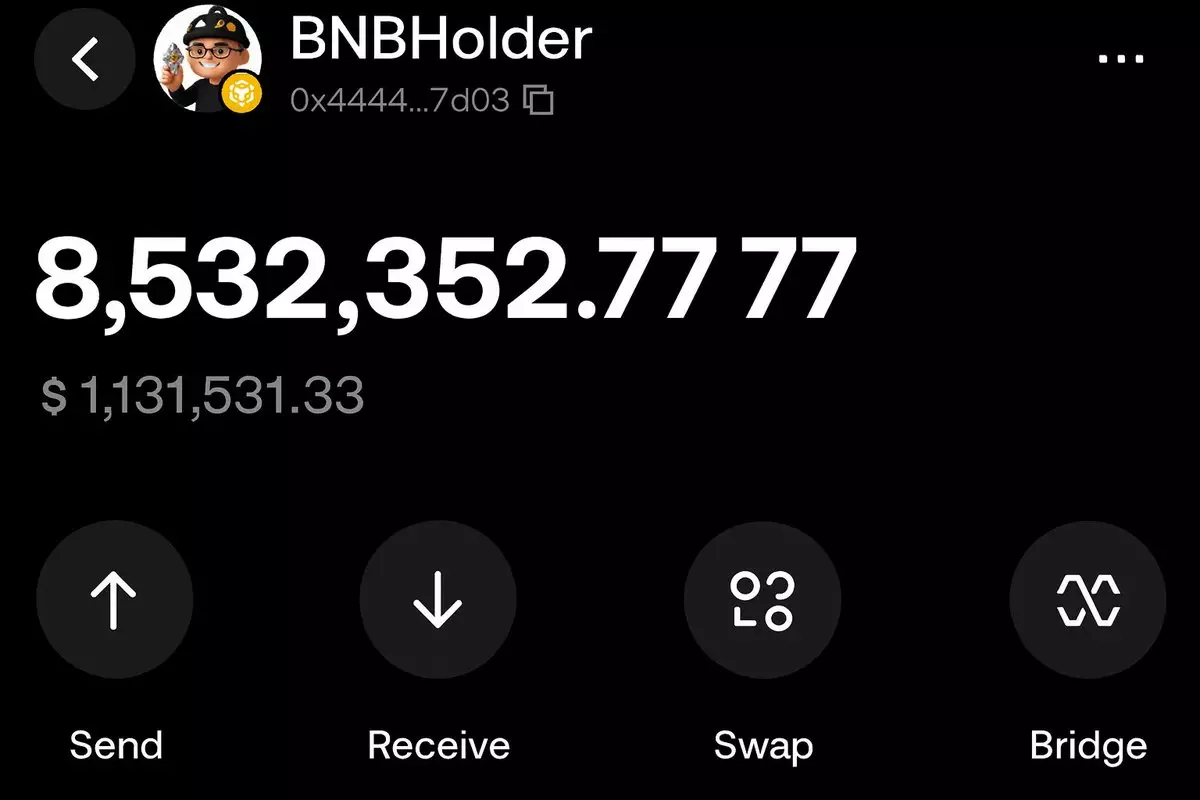1200x800 pixels.
Task: Copy the wallet address 0x4444...7d03
Action: coord(540,99)
